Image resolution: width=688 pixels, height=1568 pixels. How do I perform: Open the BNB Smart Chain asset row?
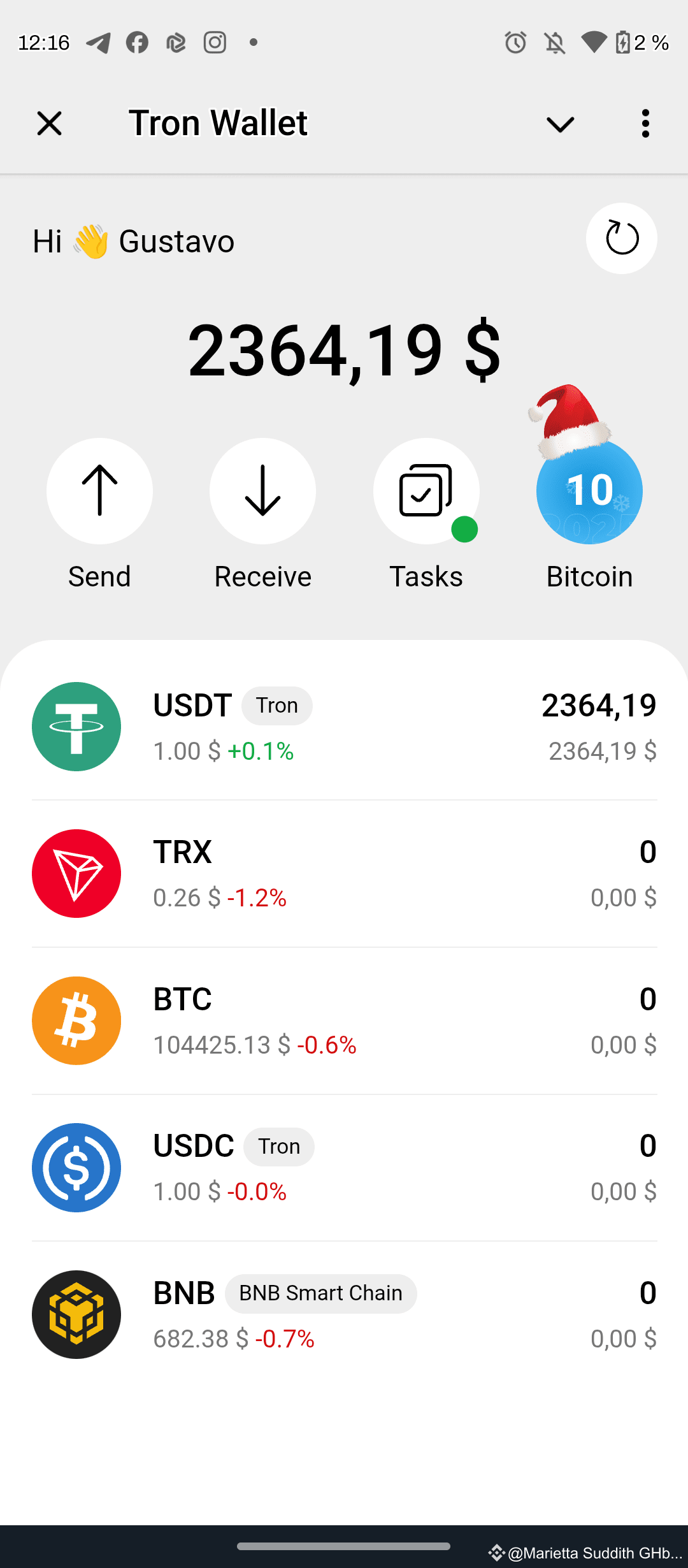coord(344,1315)
